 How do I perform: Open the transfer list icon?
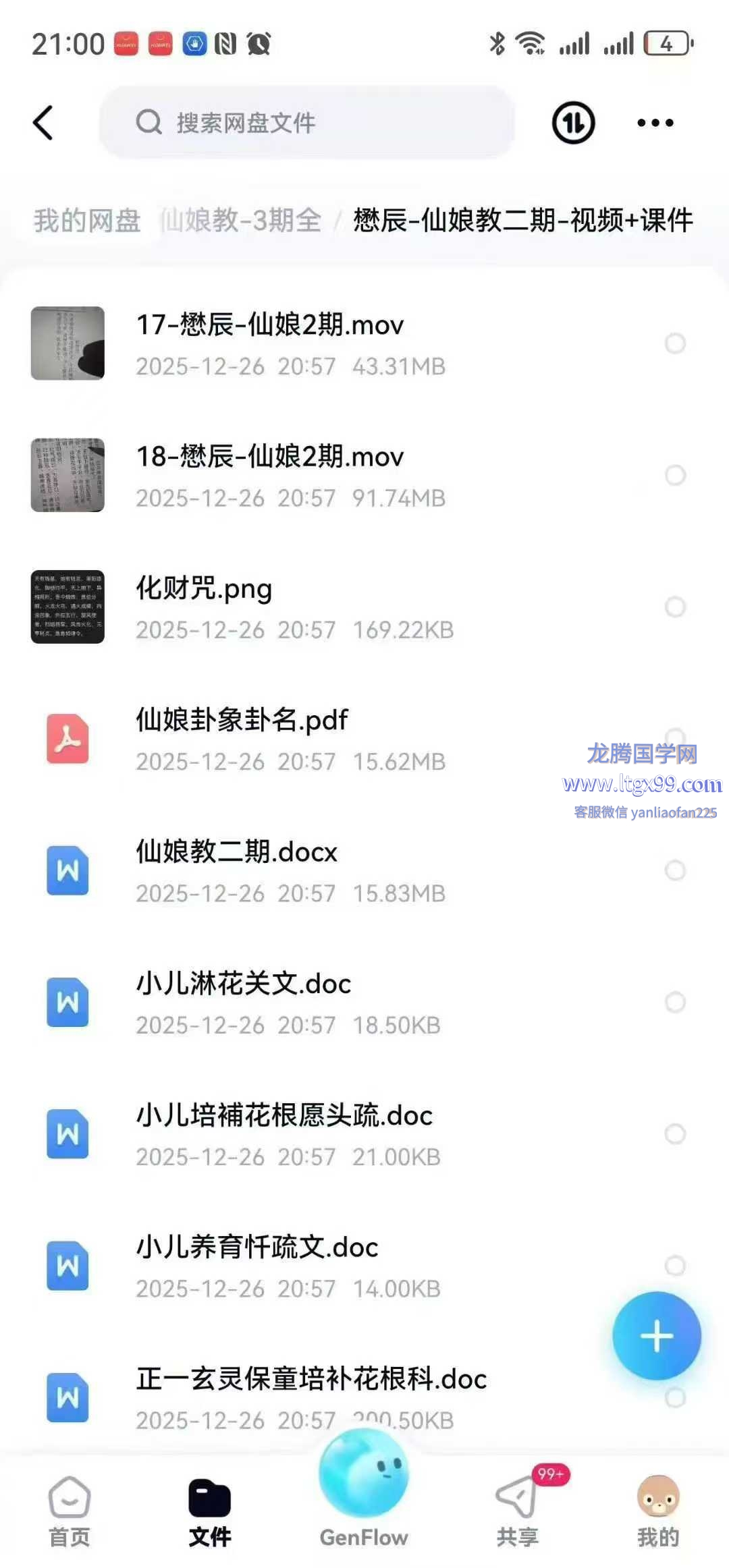click(x=573, y=123)
